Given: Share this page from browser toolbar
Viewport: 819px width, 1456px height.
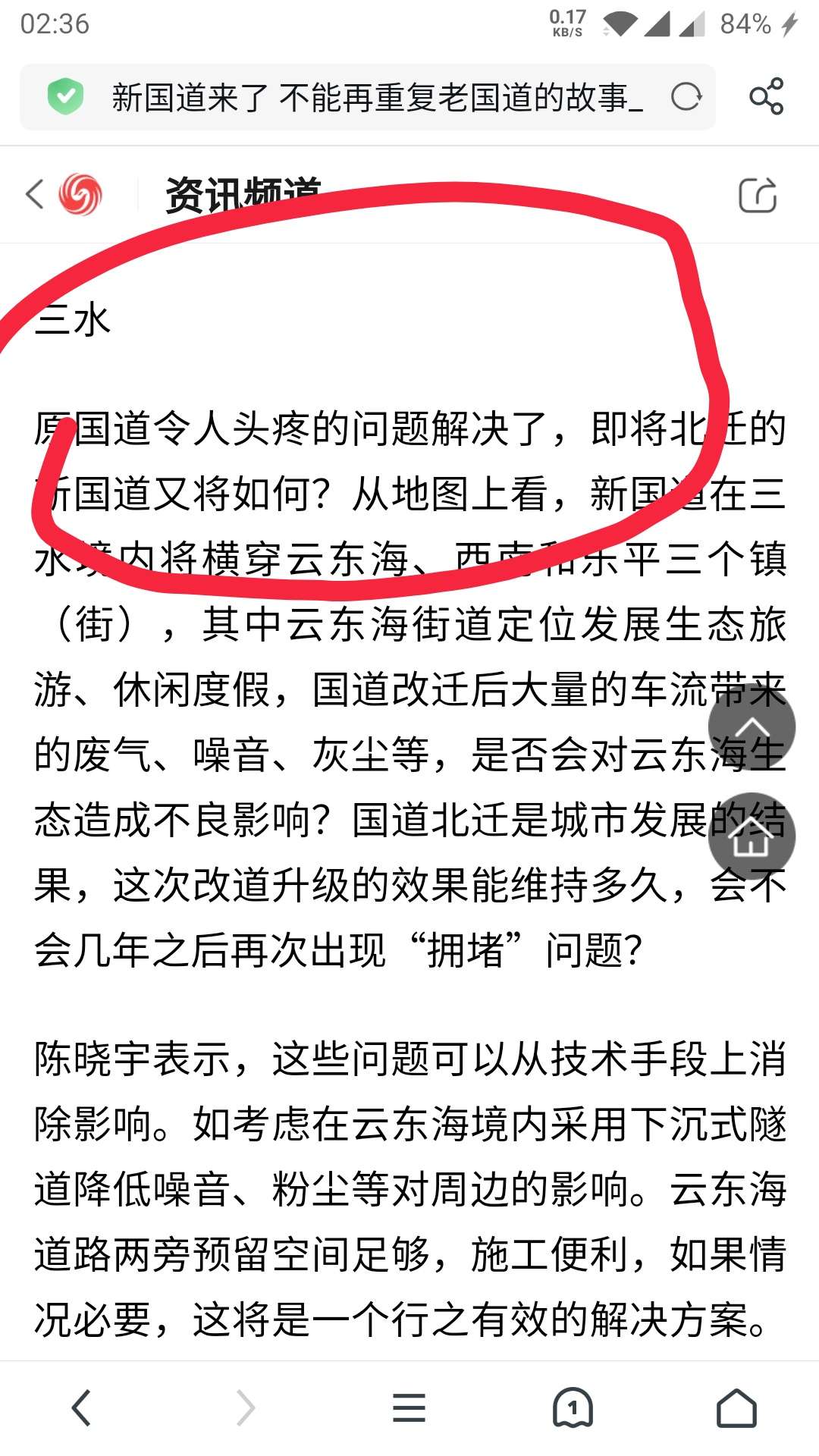Looking at the screenshot, I should pyautogui.click(x=766, y=97).
